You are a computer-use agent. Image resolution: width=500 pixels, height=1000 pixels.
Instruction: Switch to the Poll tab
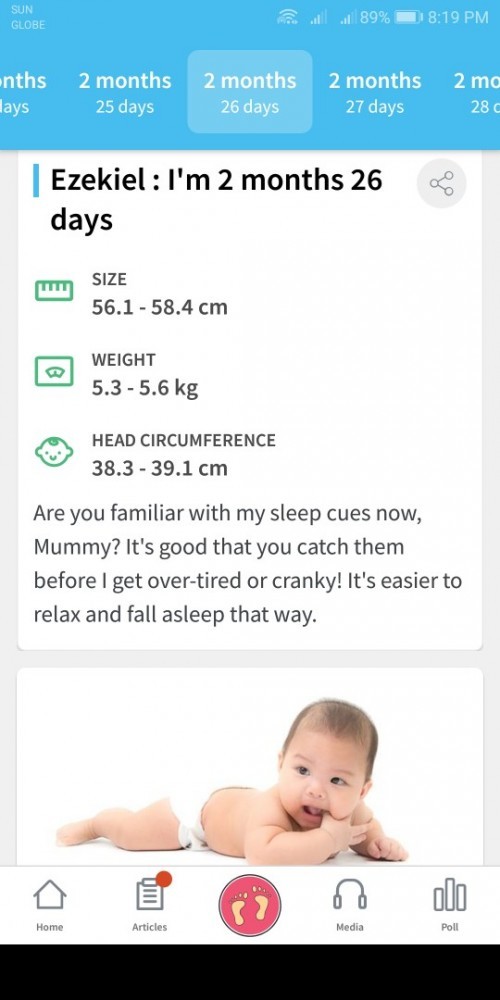point(450,904)
